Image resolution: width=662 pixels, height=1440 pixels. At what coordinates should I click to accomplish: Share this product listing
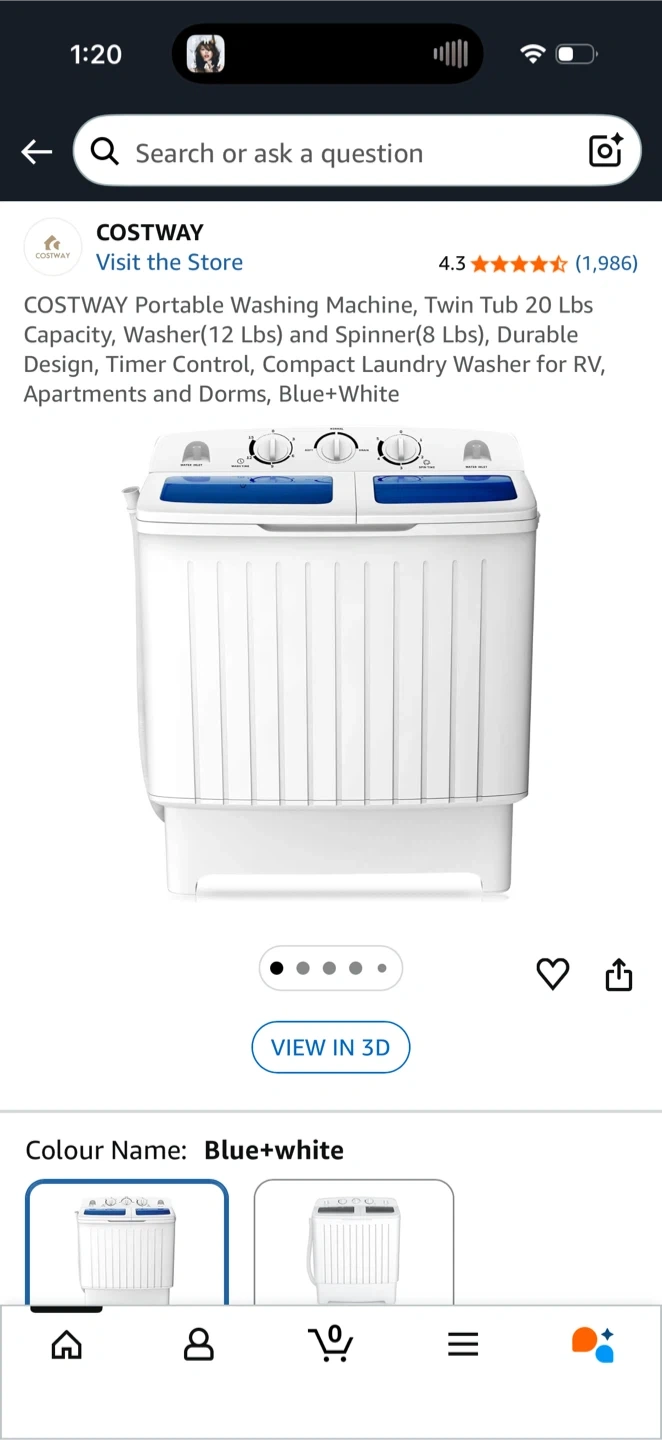619,973
